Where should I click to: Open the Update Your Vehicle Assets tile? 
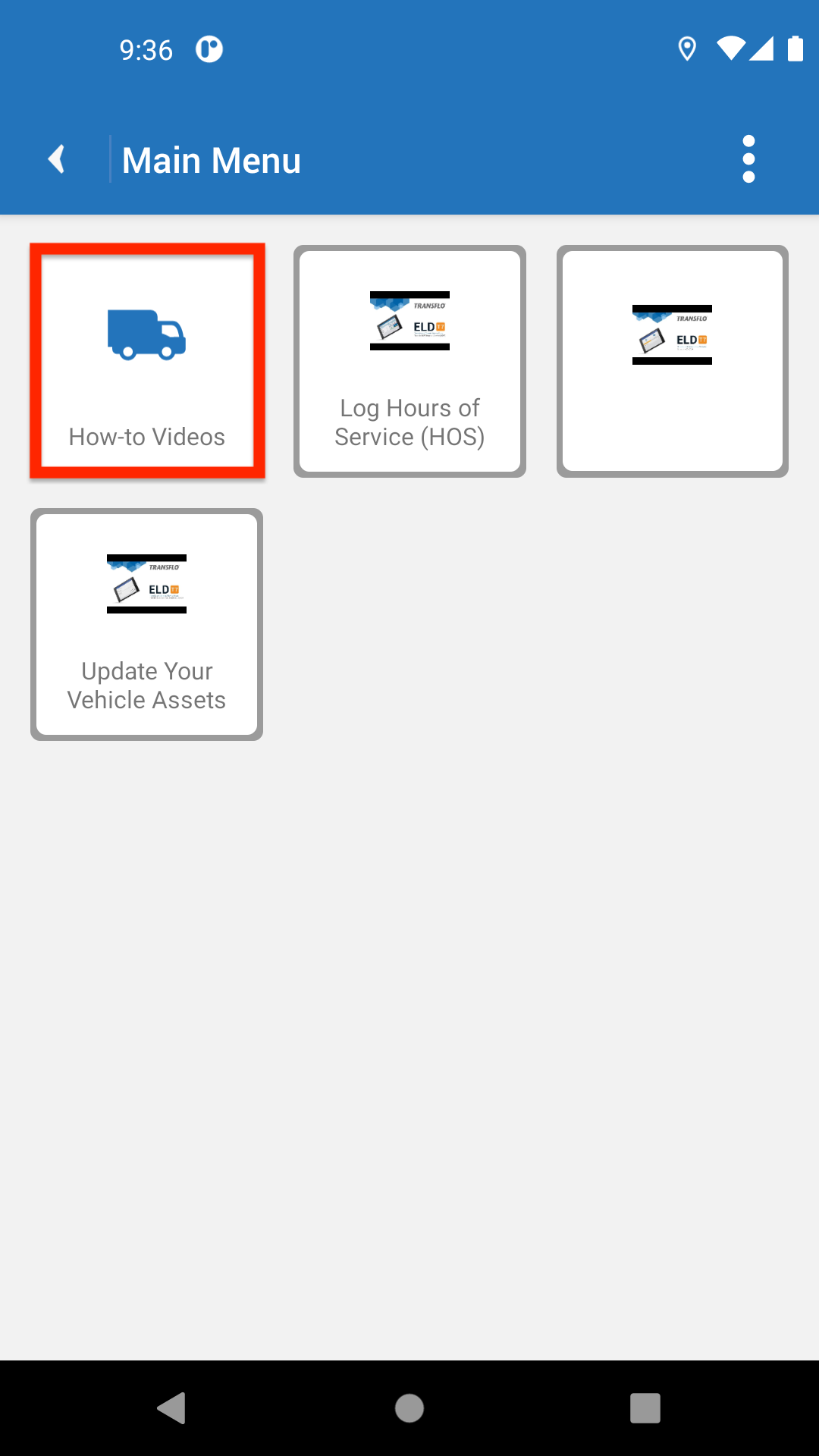147,624
